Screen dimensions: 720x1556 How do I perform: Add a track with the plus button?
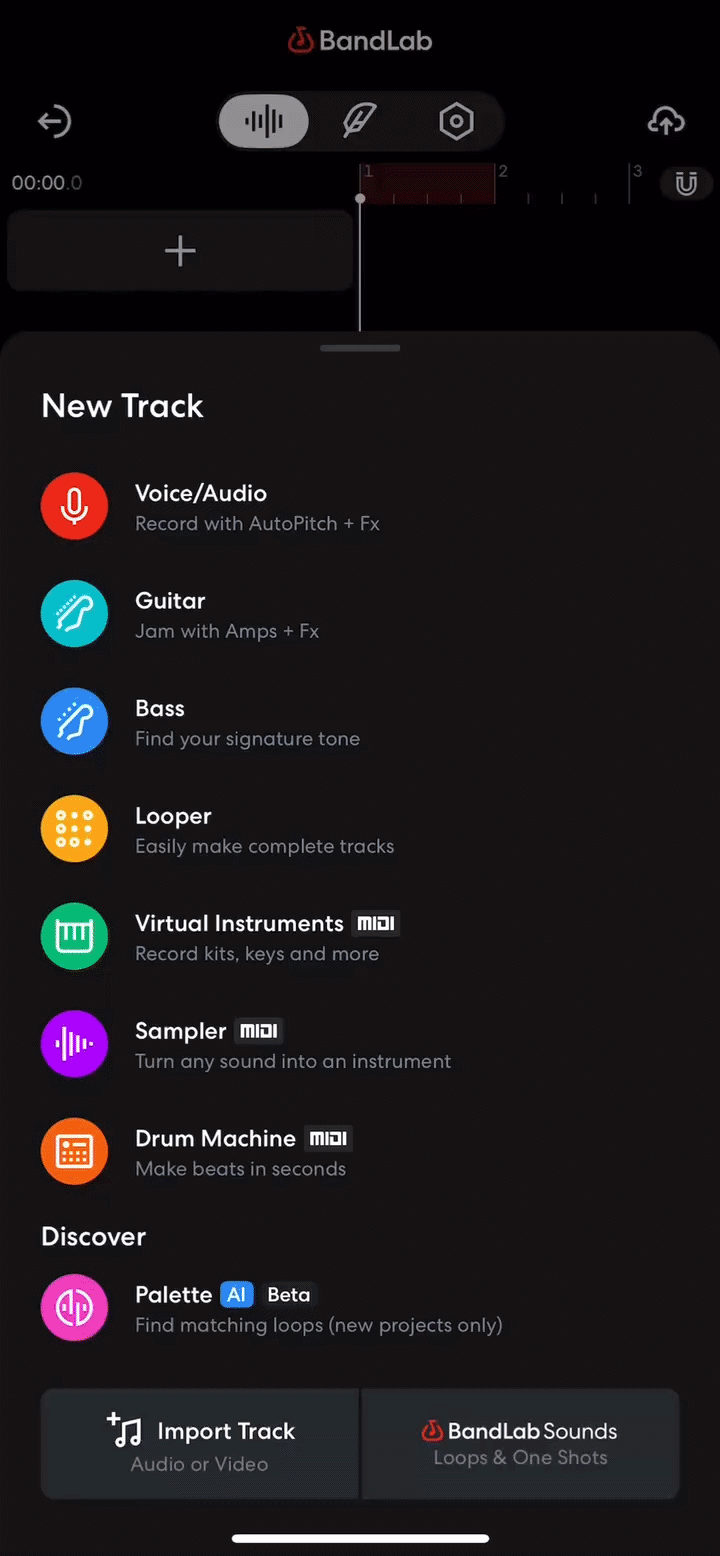click(180, 251)
